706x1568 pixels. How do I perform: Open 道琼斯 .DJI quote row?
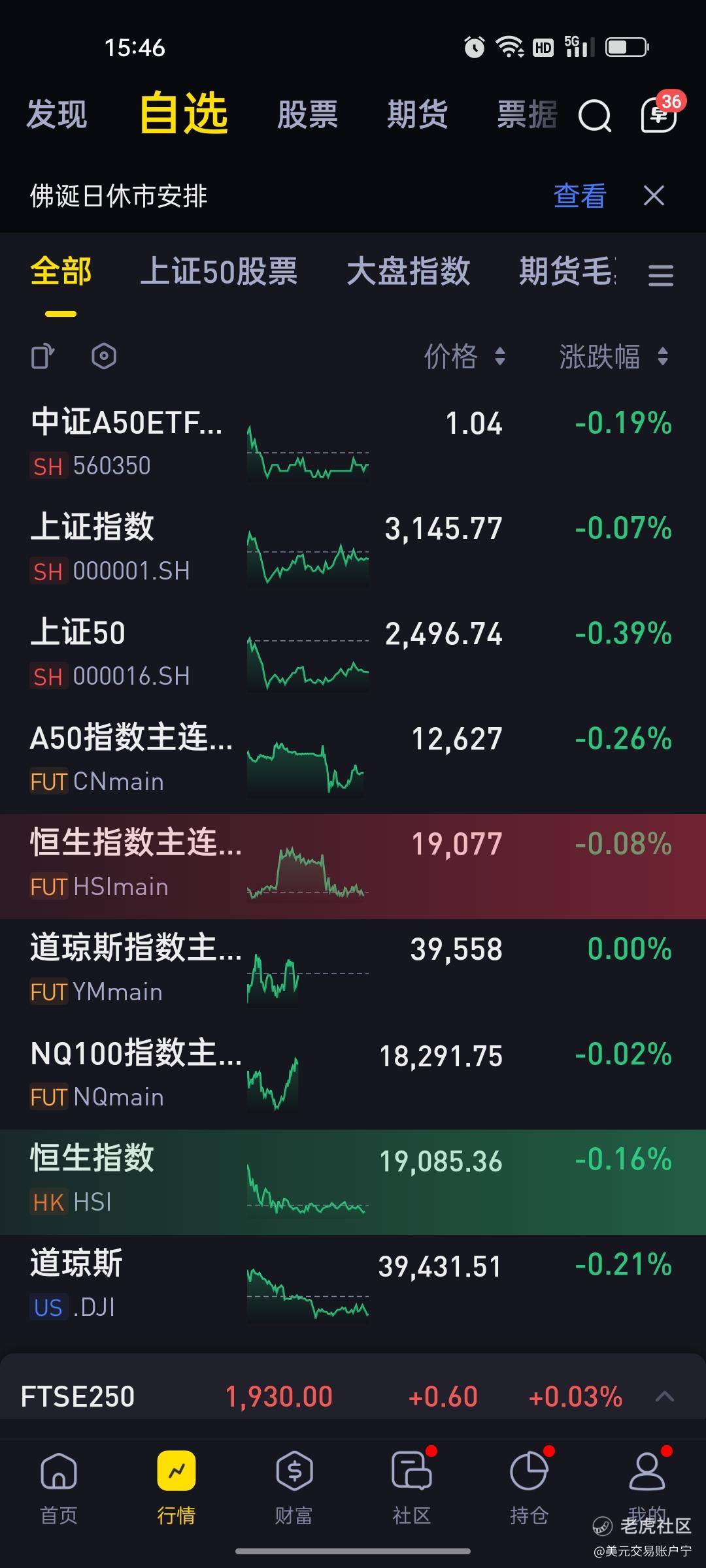point(353,1286)
